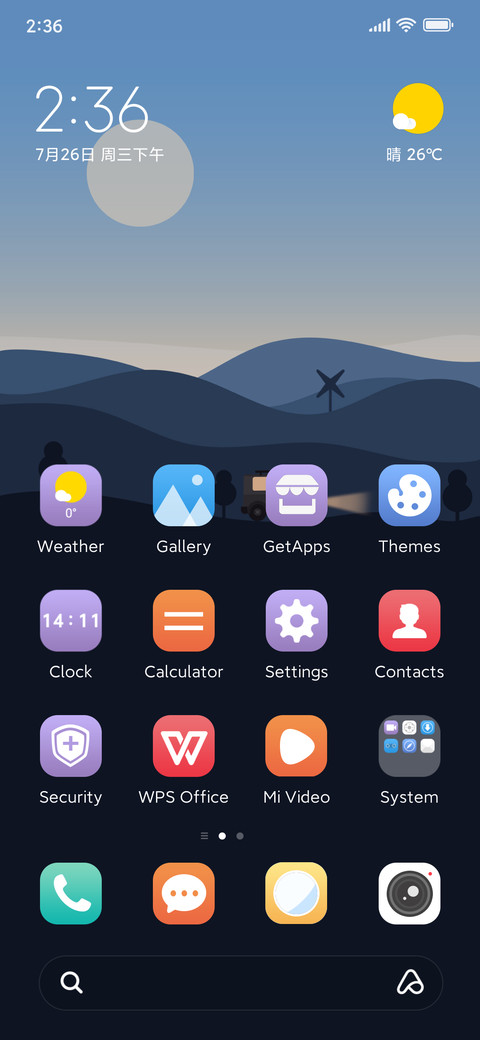Tap the assistant icon in the search bar
The height and width of the screenshot is (1040, 480).
[410, 982]
